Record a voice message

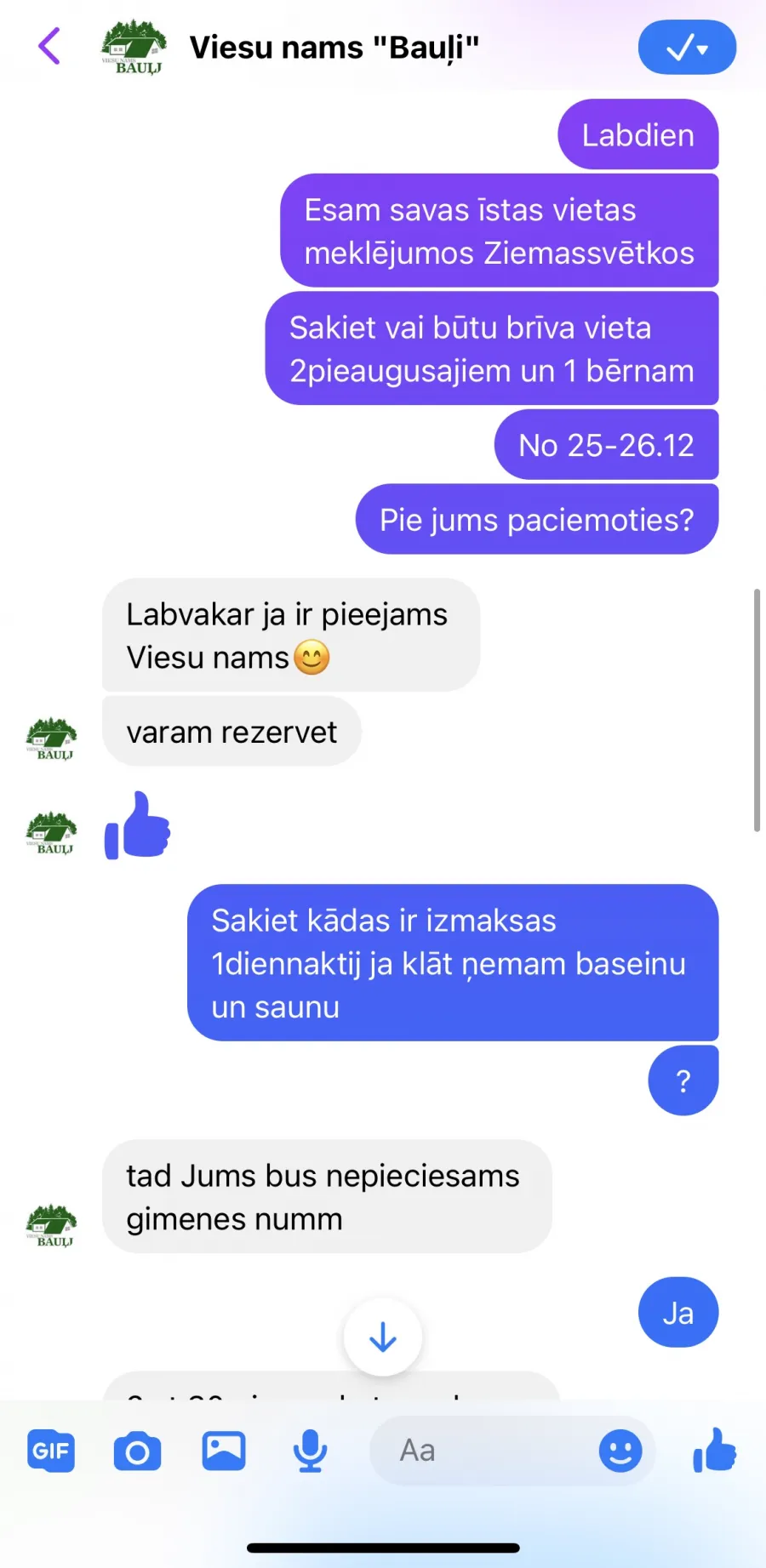click(311, 1451)
